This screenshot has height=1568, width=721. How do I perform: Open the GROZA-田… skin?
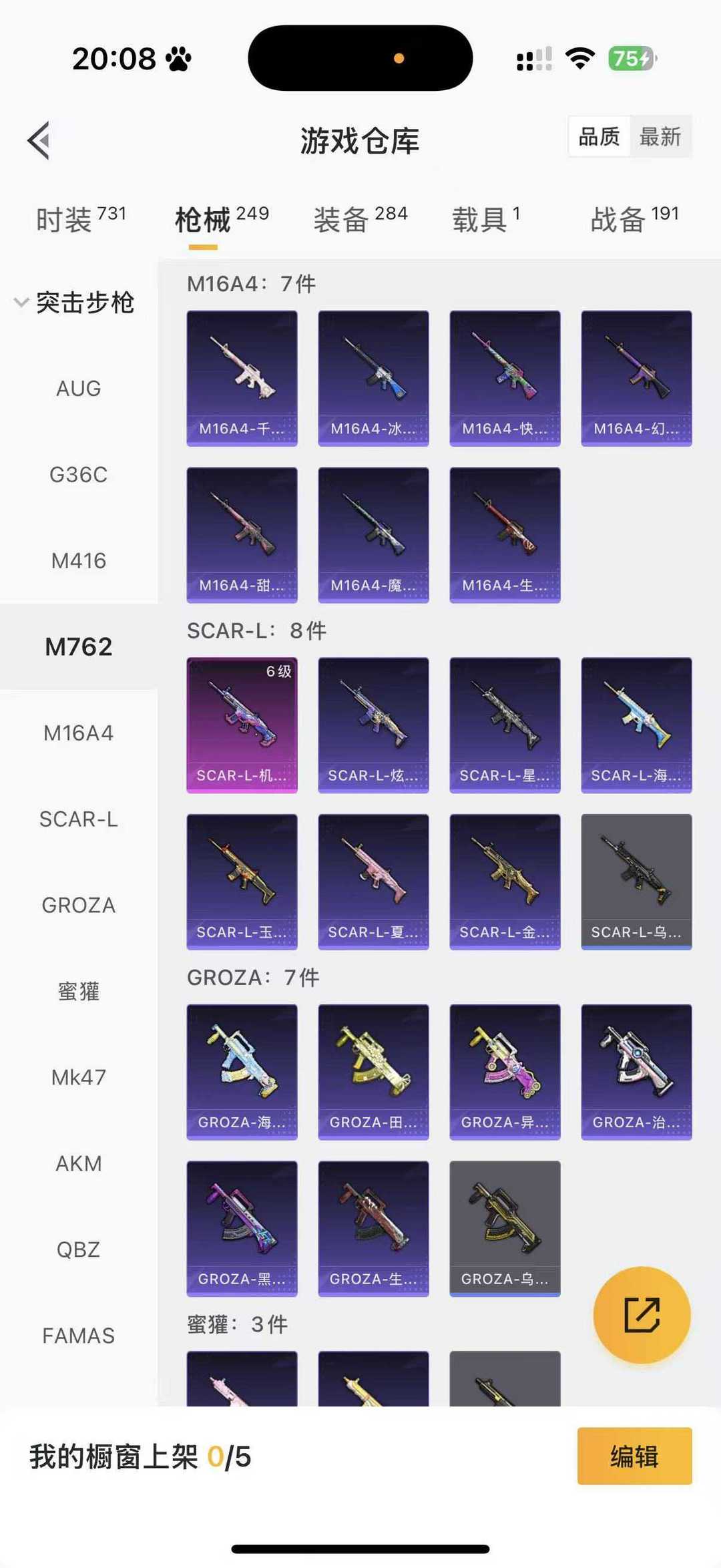coord(373,1072)
